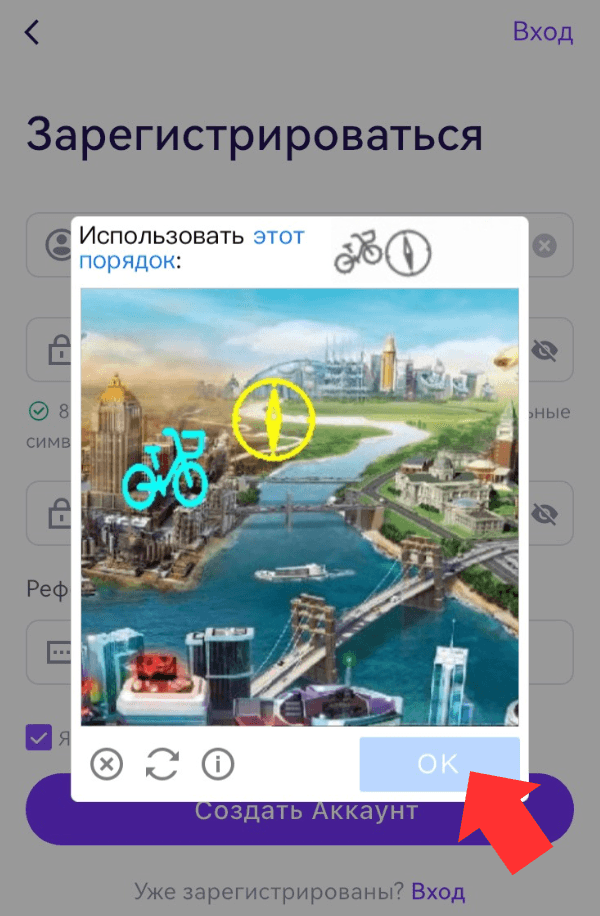The height and width of the screenshot is (916, 600).
Task: Show the password in first password field
Action: [544, 349]
